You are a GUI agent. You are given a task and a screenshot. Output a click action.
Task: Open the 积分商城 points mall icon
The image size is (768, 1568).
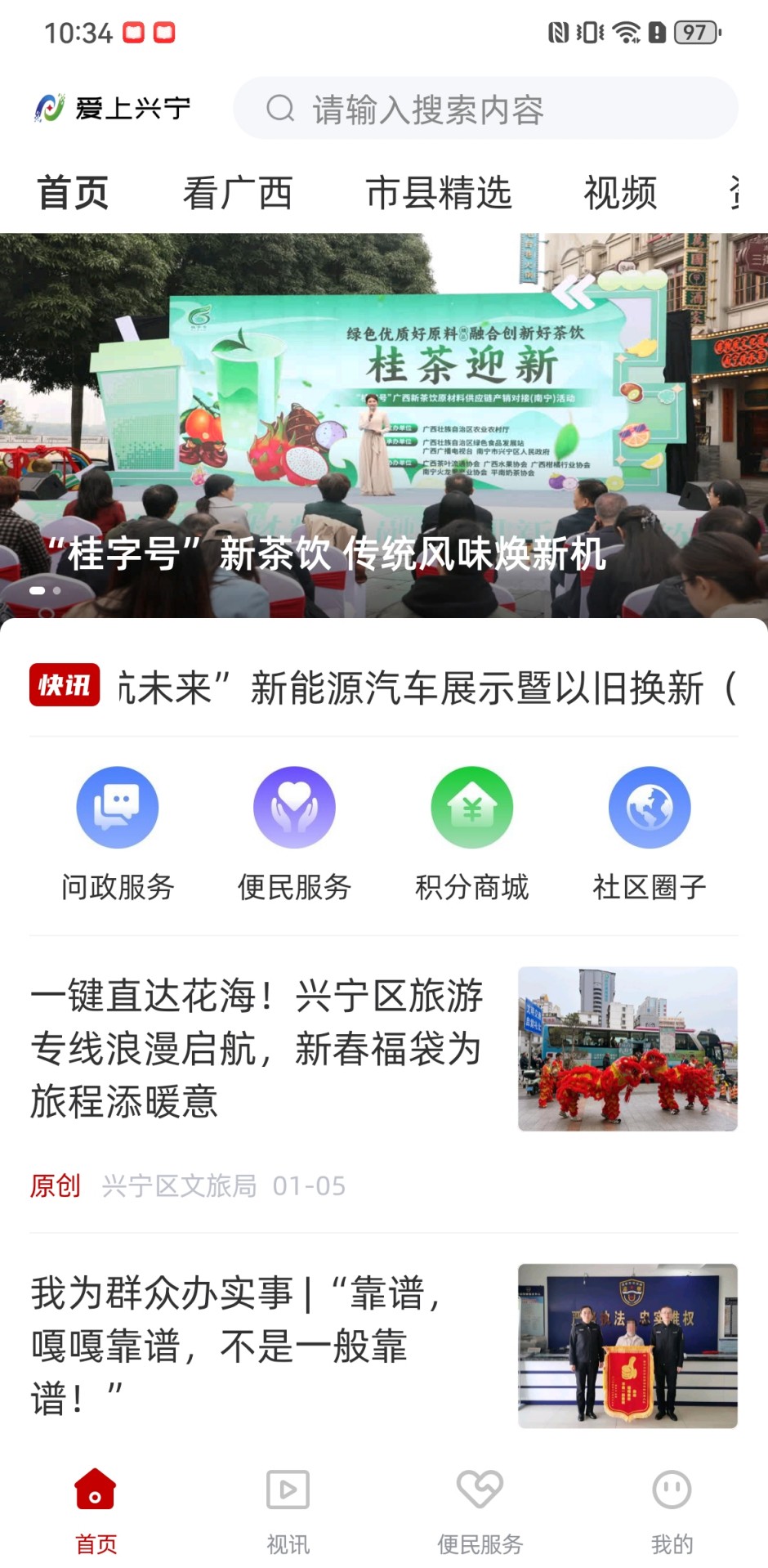click(471, 806)
